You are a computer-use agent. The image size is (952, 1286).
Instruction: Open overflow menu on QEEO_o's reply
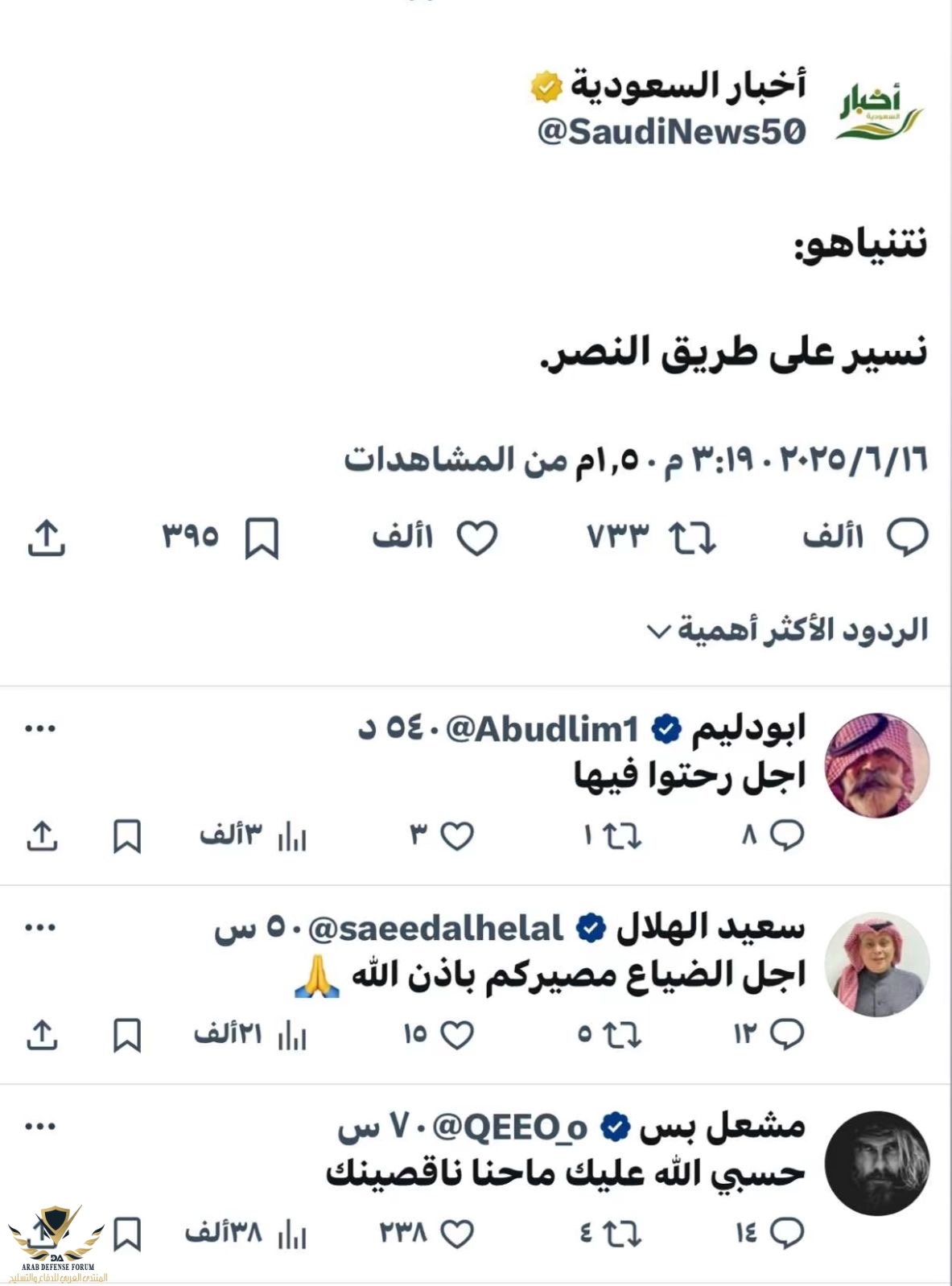(x=40, y=1126)
